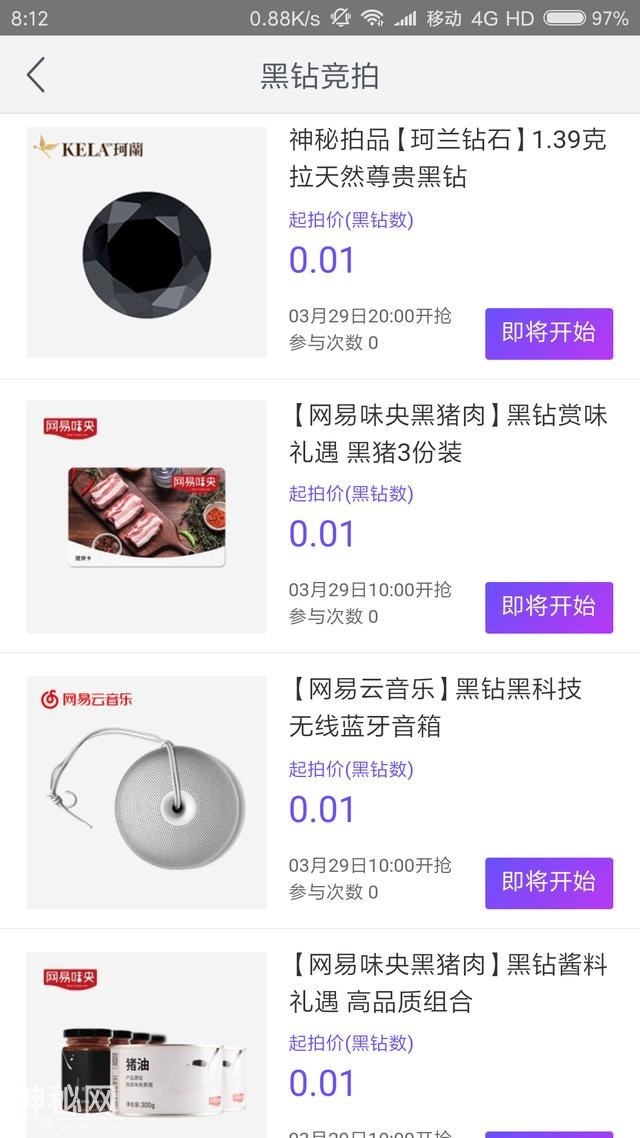The height and width of the screenshot is (1138, 640).
Task: Open the 黑钻酱料礼遇 高品质组合 listing
Action: [448, 983]
